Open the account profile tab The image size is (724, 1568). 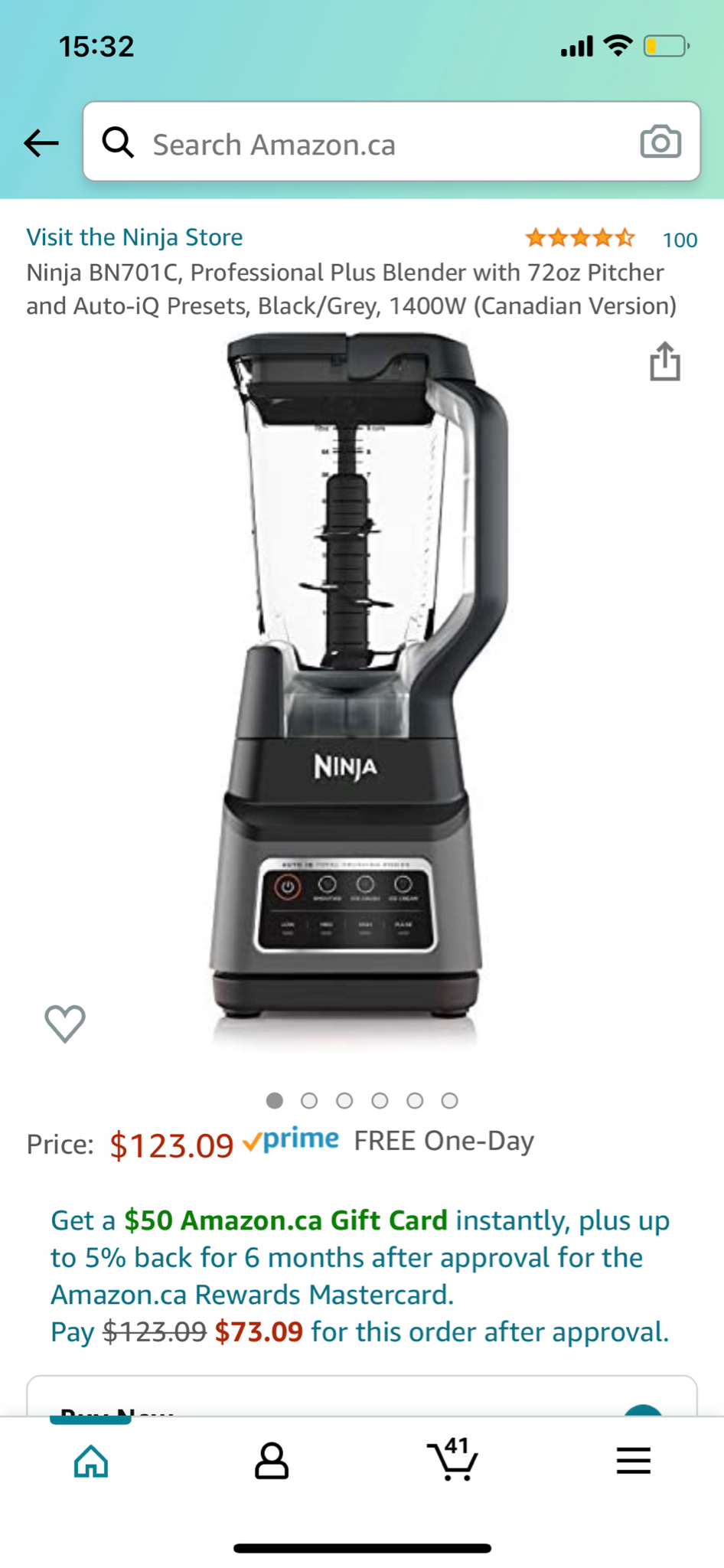click(271, 1461)
